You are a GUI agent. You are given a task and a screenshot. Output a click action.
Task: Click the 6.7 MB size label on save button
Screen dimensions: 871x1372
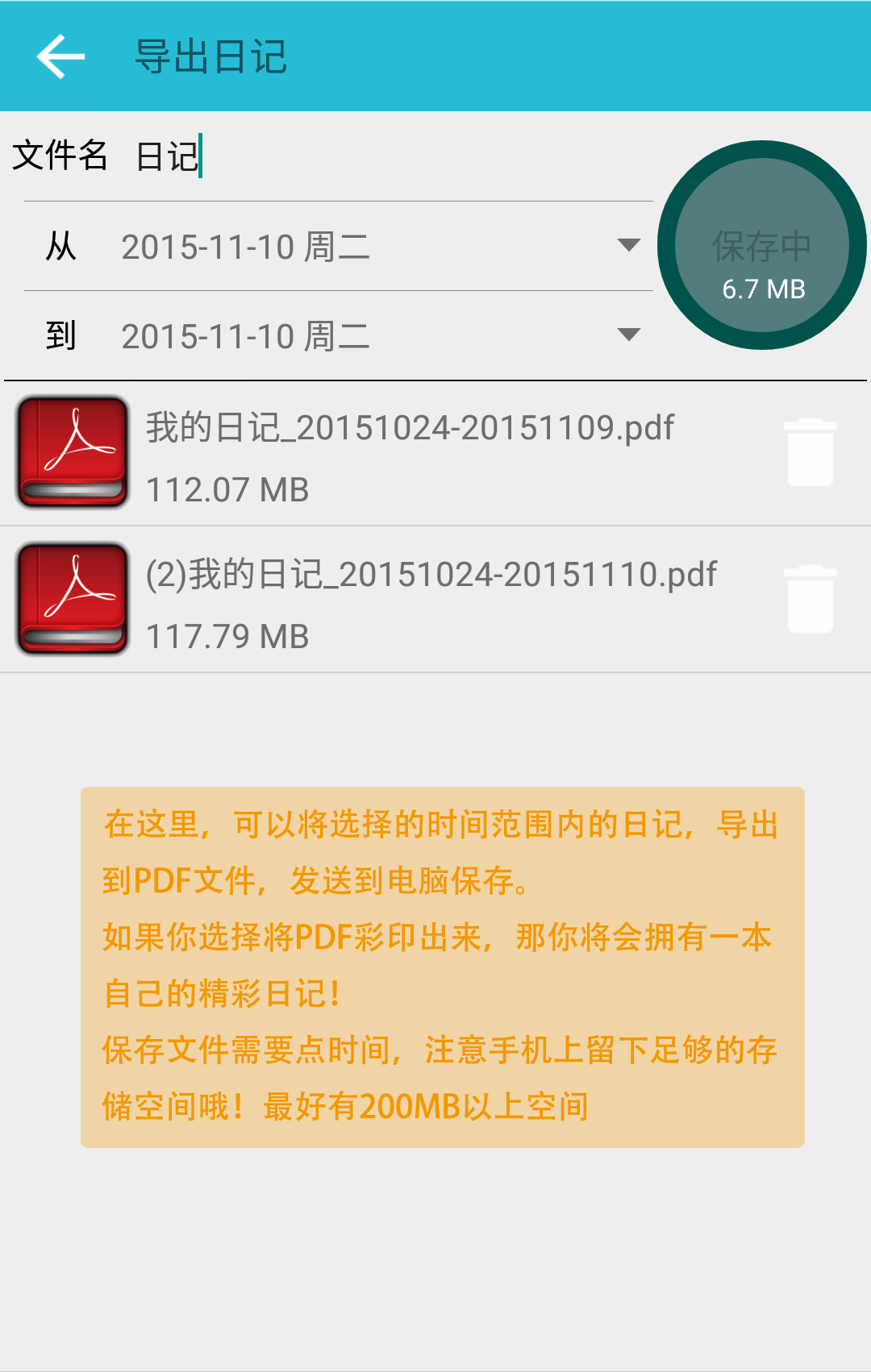click(762, 287)
